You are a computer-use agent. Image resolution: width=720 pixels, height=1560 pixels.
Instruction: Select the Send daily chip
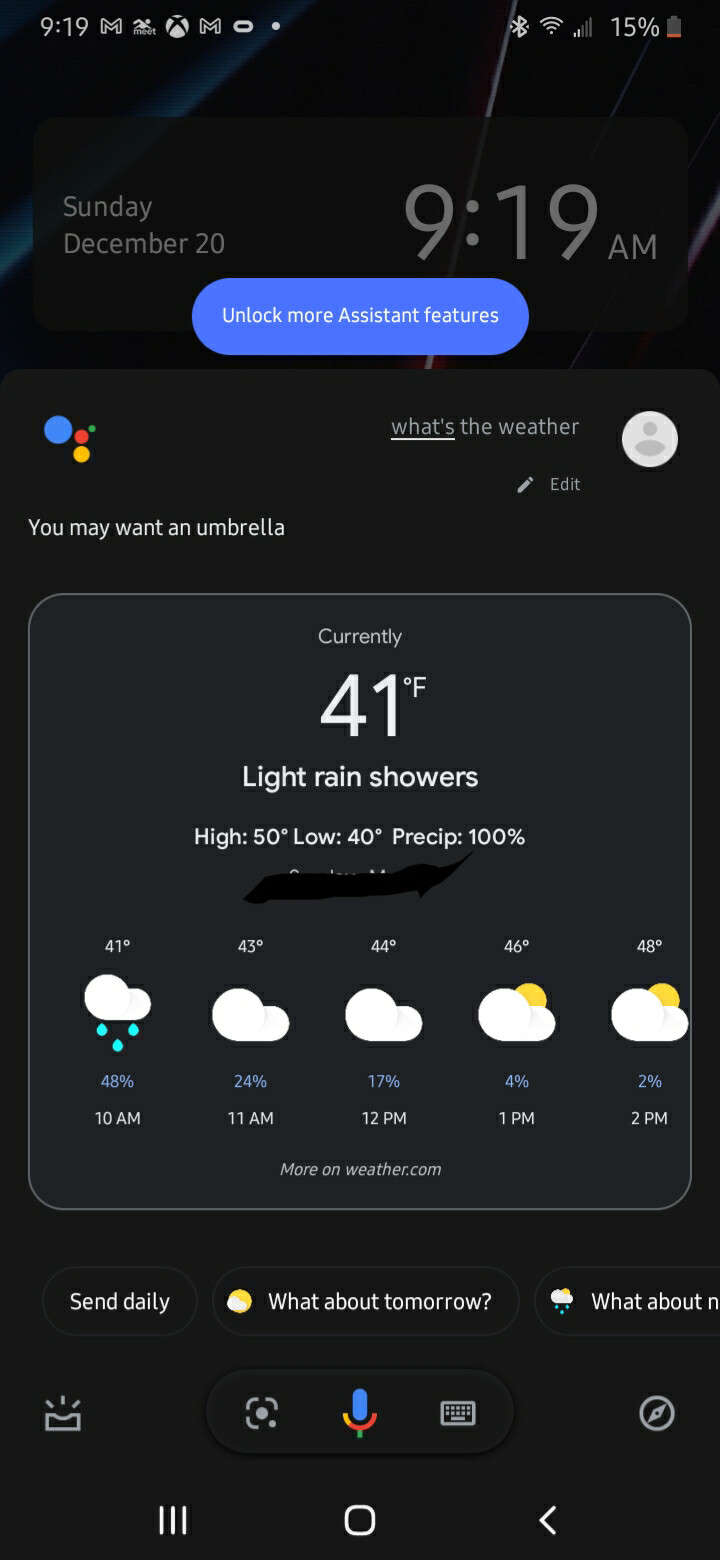pyautogui.click(x=120, y=1301)
